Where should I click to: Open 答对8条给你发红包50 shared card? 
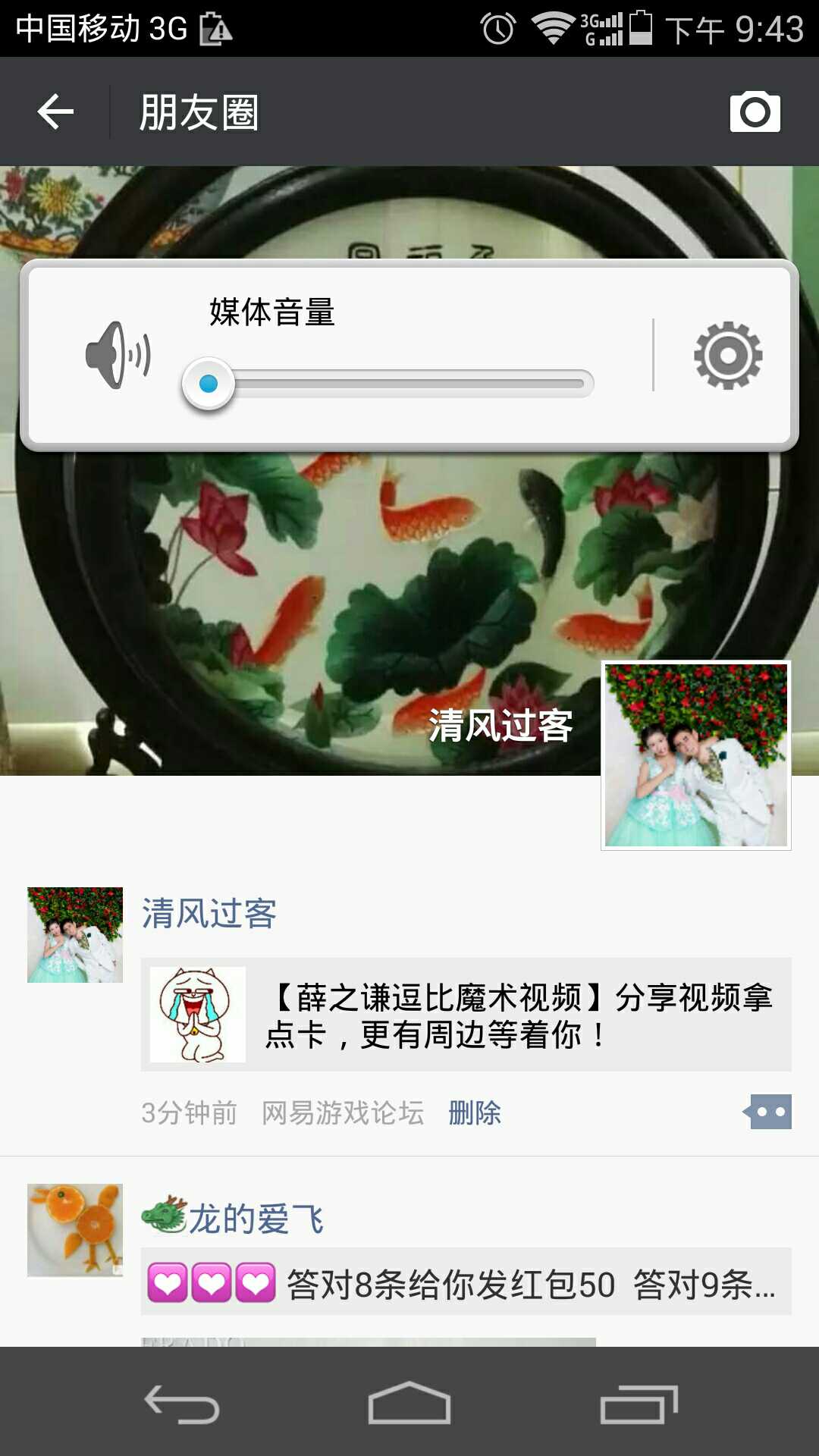point(466,1283)
